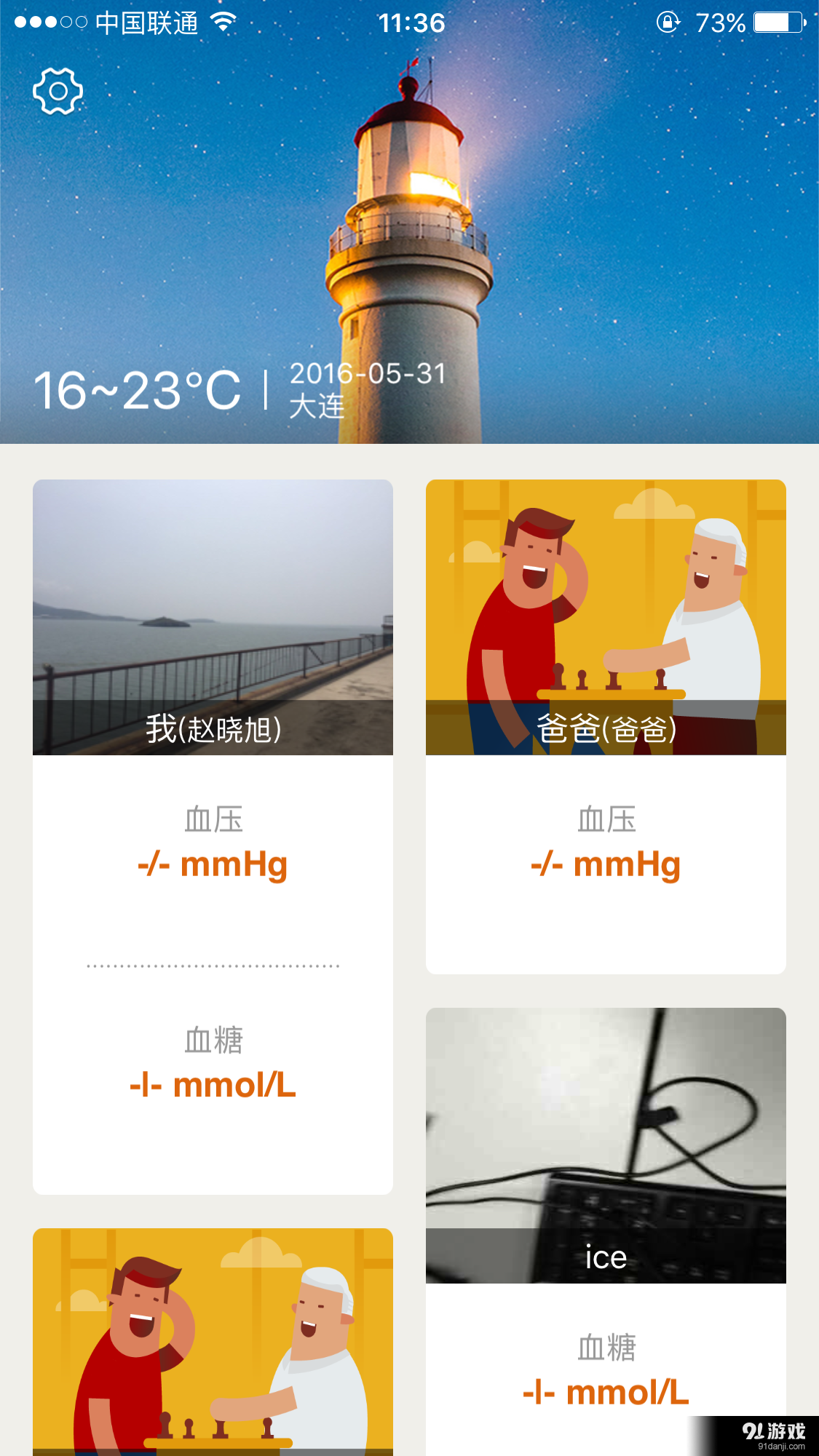
Task: Tap the lighthouse header banner image
Action: (x=409, y=218)
